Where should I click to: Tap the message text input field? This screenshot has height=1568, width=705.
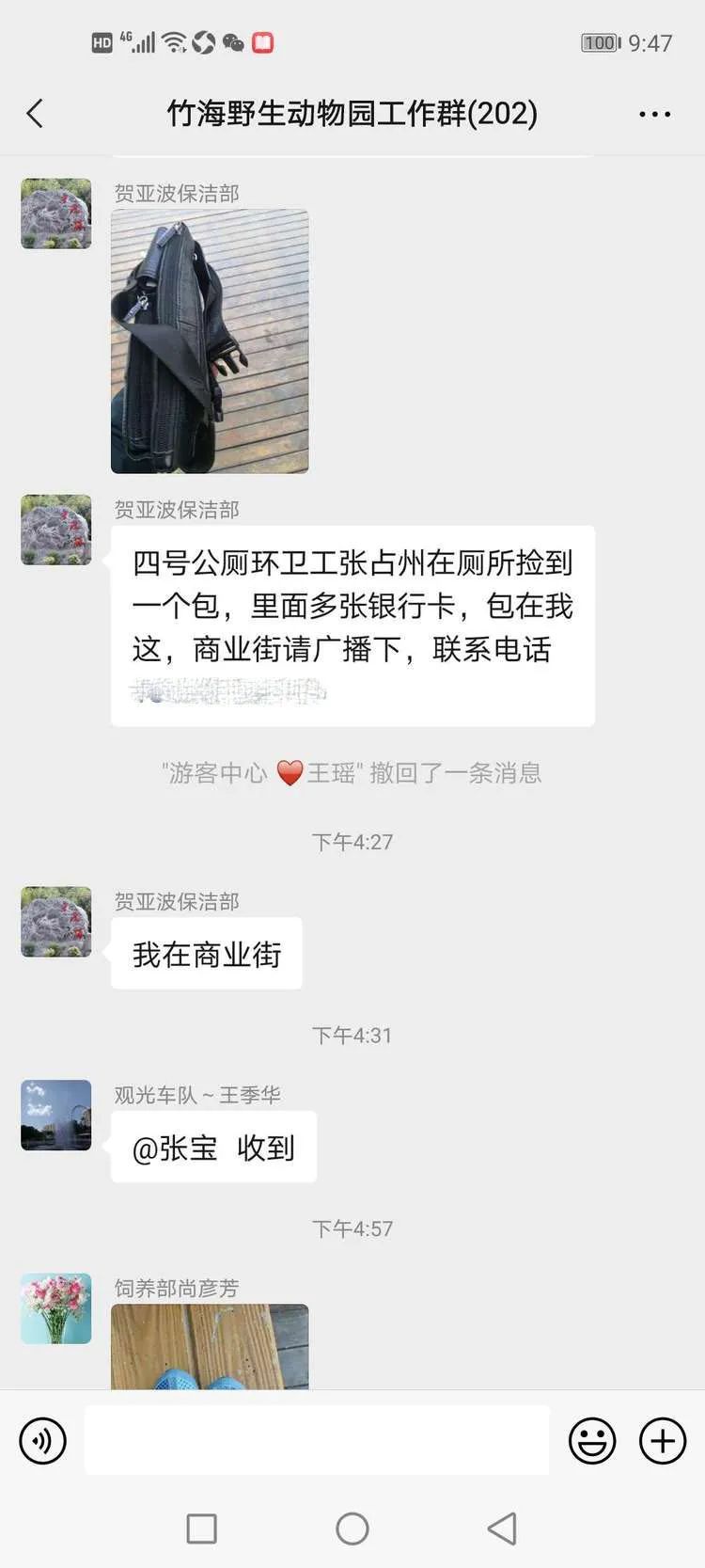click(x=317, y=1440)
